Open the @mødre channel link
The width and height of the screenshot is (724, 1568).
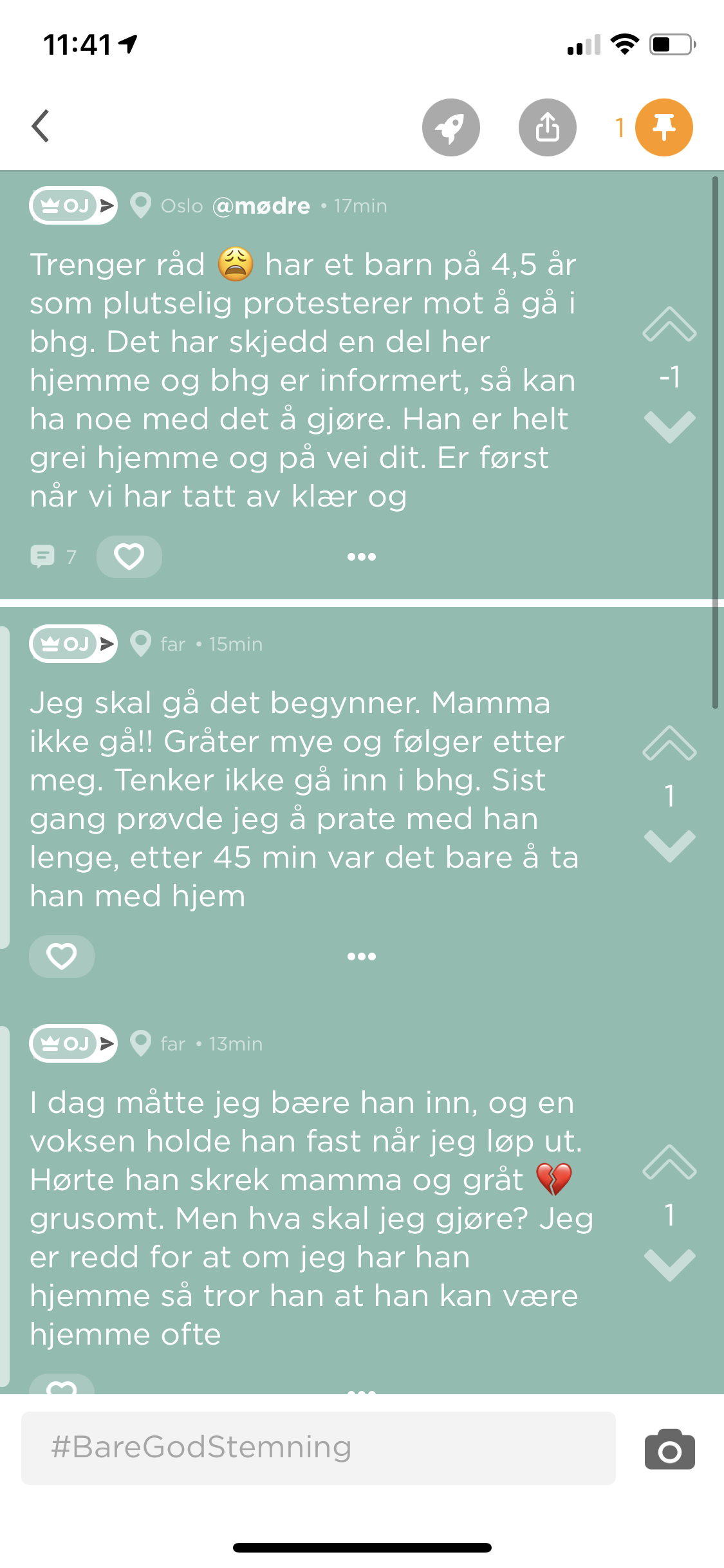261,206
